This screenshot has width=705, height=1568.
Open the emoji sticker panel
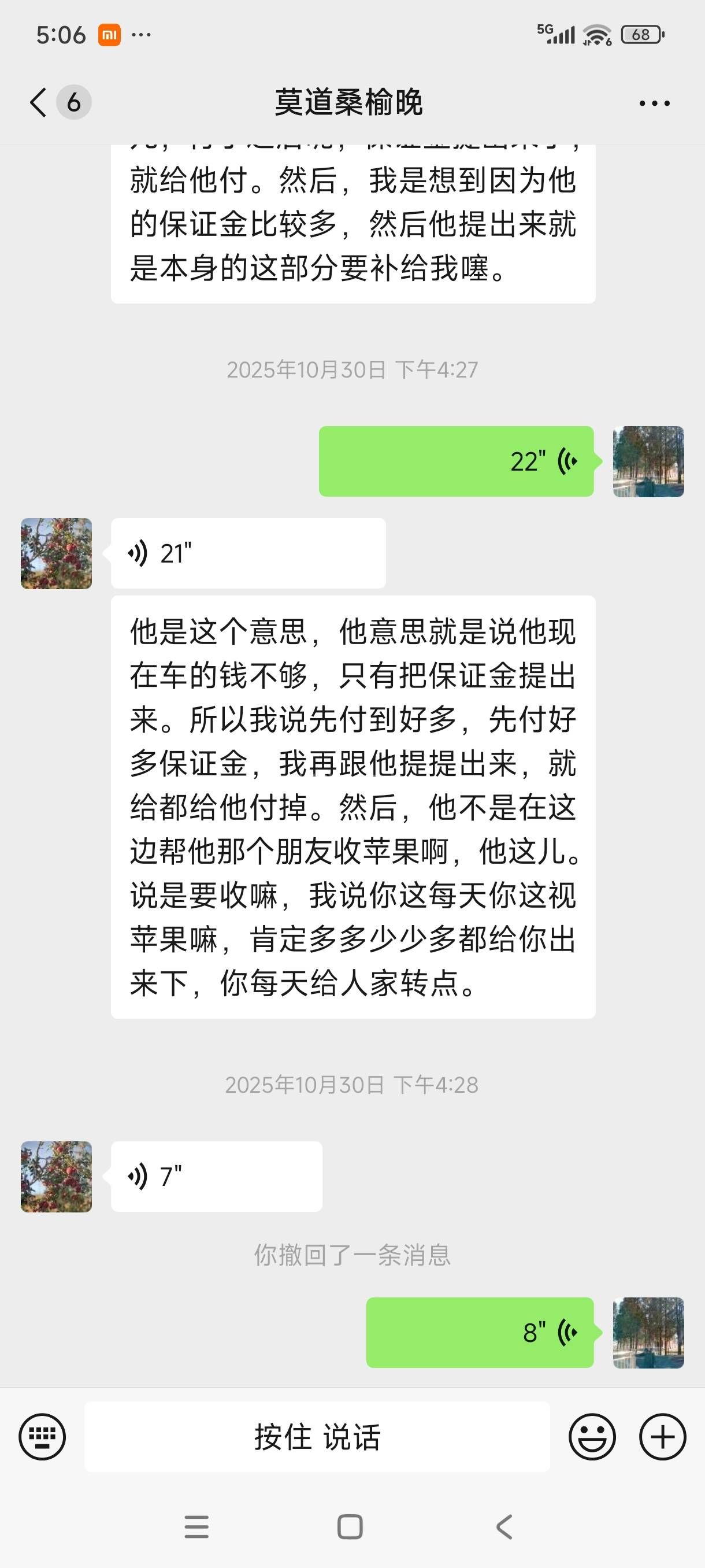[592, 1437]
